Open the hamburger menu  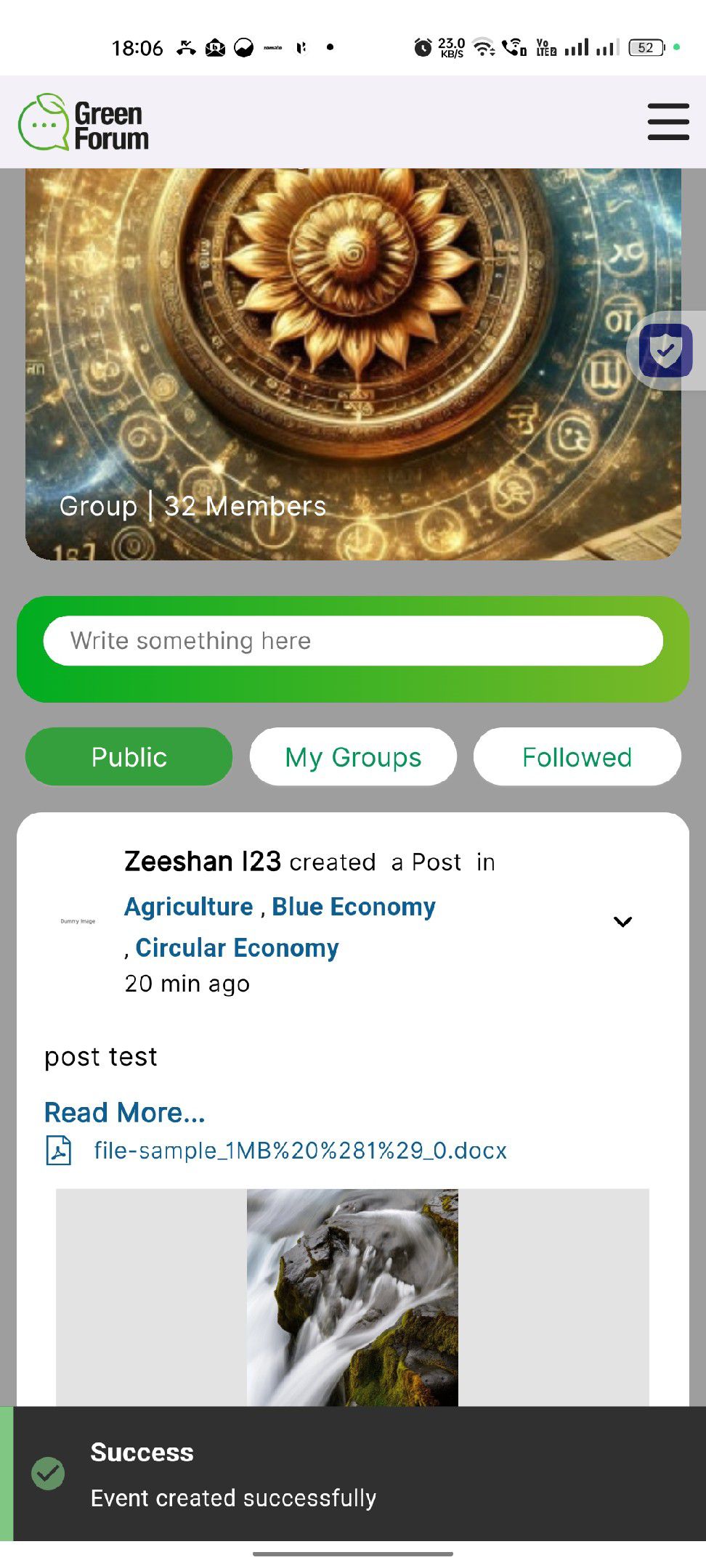pos(668,121)
